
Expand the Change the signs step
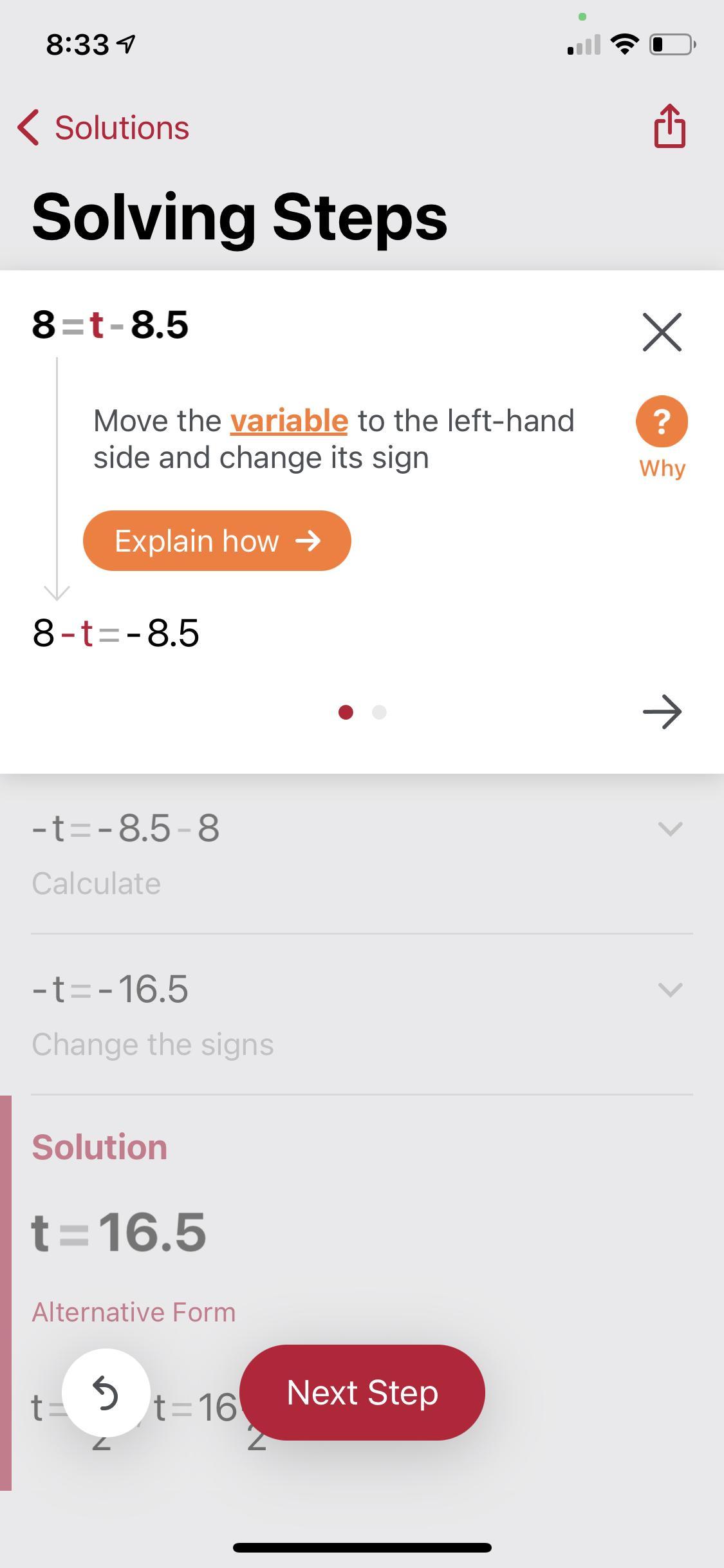pos(670,989)
